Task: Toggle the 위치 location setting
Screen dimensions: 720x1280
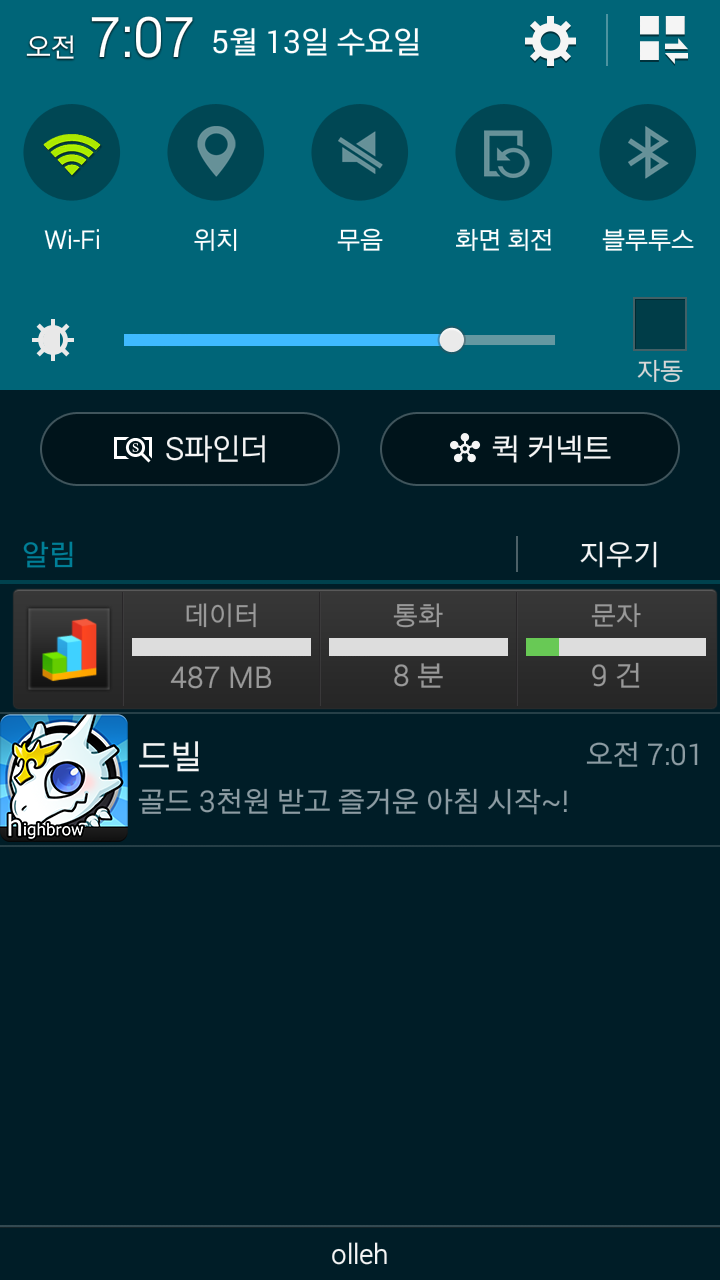Action: tap(216, 153)
